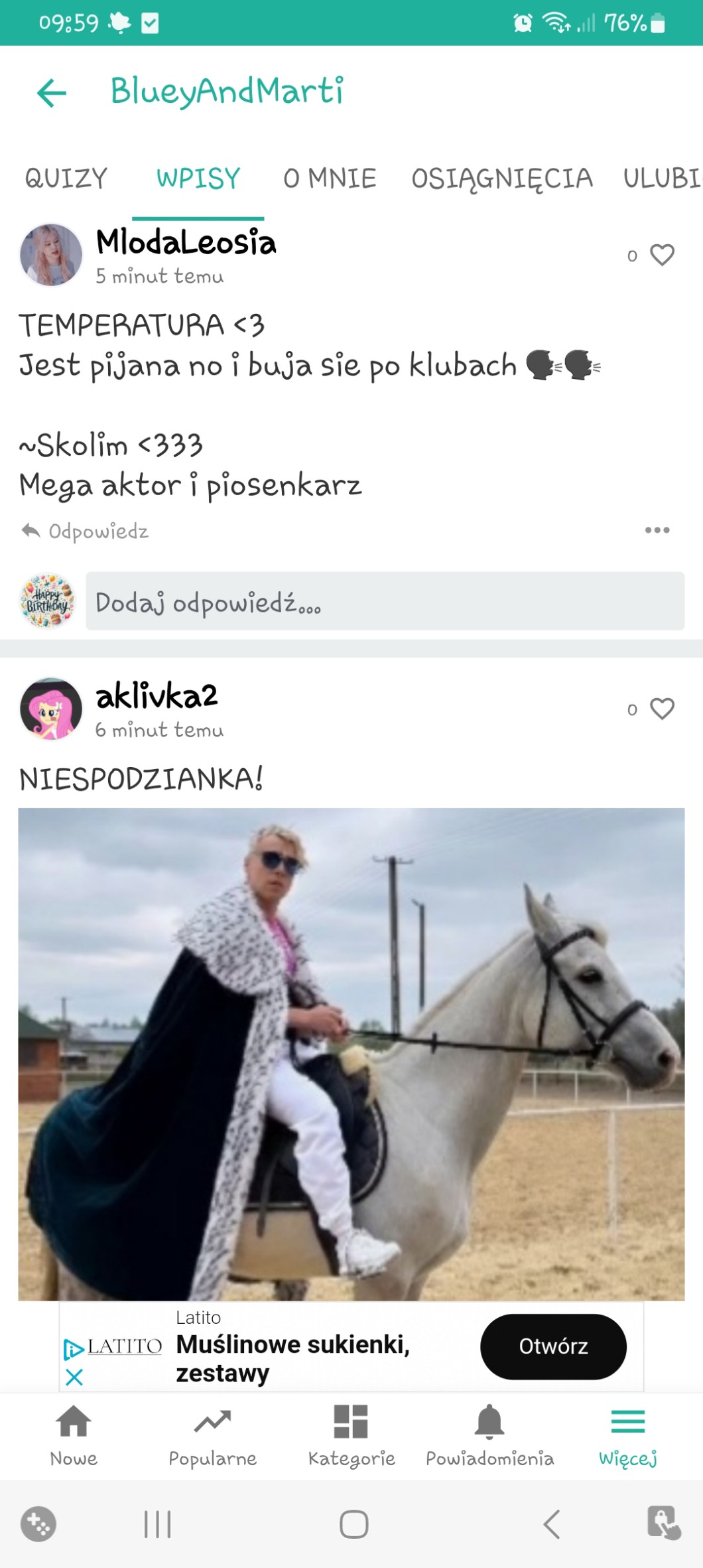This screenshot has width=703, height=1568.
Task: Open MlodaLeosia's profile avatar
Action: click(51, 255)
